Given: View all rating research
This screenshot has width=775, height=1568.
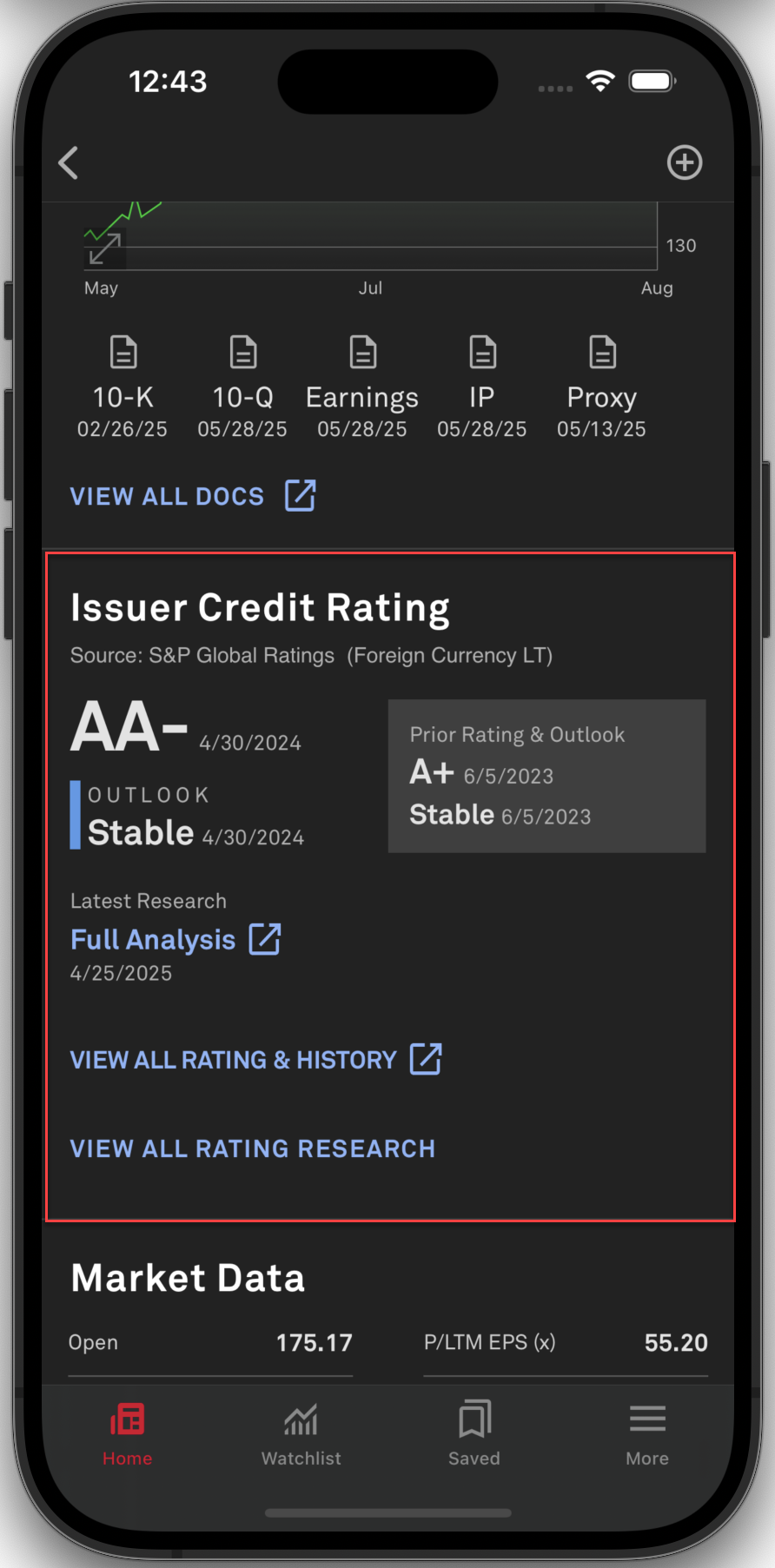Looking at the screenshot, I should tap(252, 1148).
